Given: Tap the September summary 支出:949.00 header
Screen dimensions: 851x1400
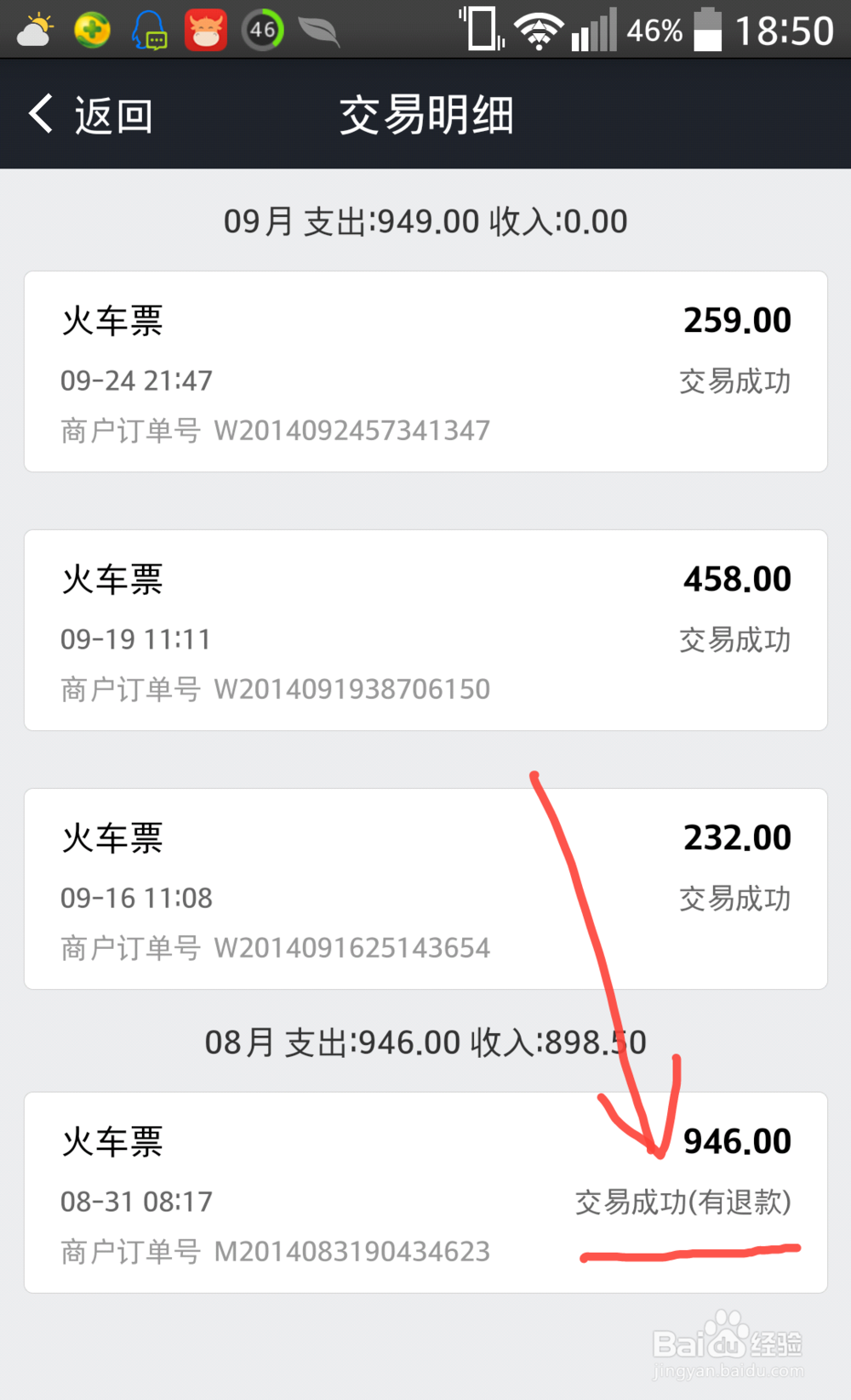Looking at the screenshot, I should (424, 220).
